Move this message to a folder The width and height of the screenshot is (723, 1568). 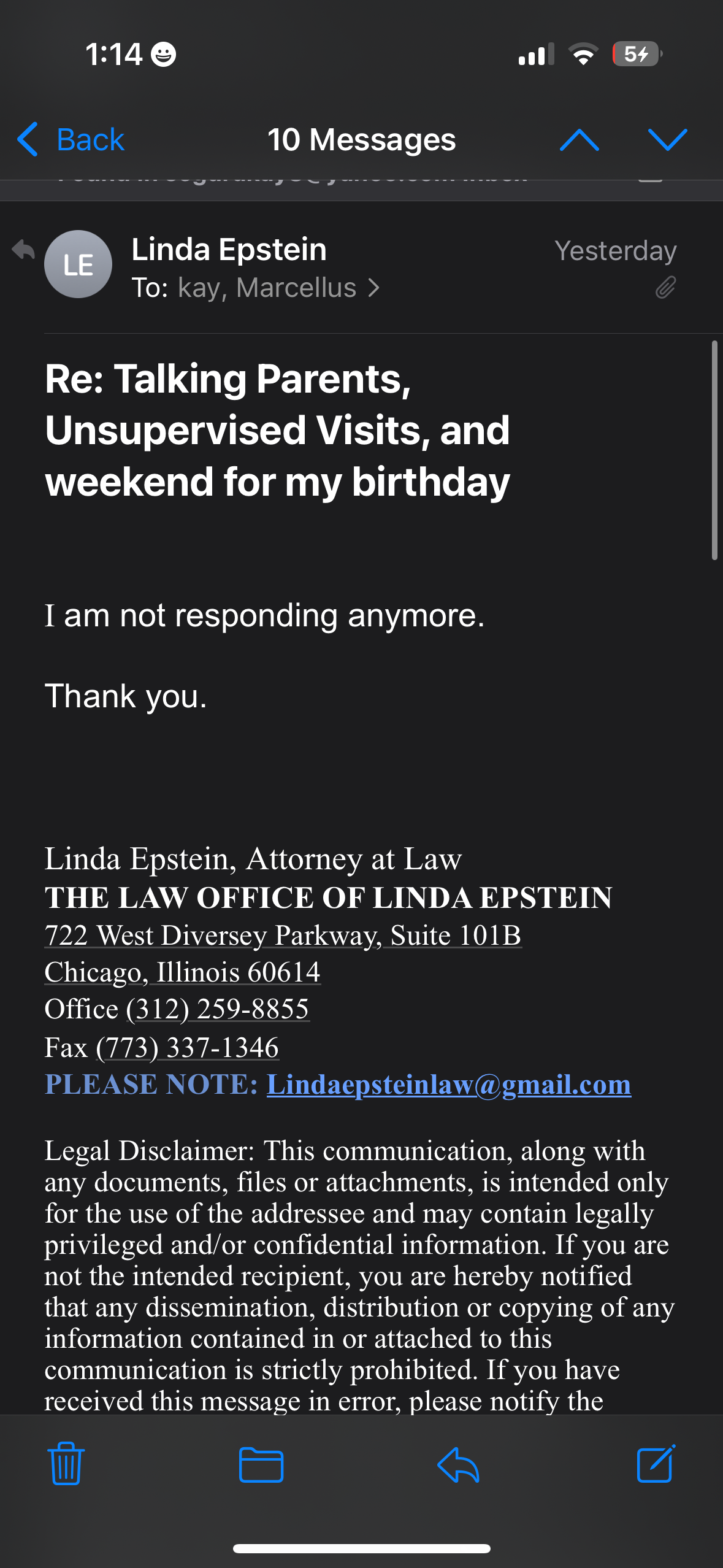point(261,1464)
